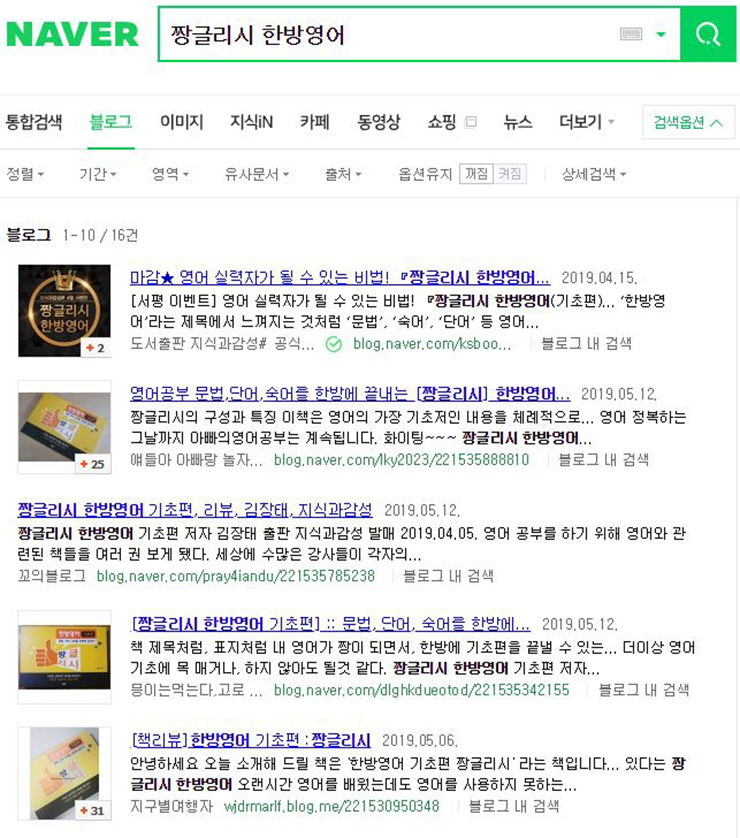Switch to the 이미지 tab
This screenshot has height=838, width=740.
tap(181, 122)
